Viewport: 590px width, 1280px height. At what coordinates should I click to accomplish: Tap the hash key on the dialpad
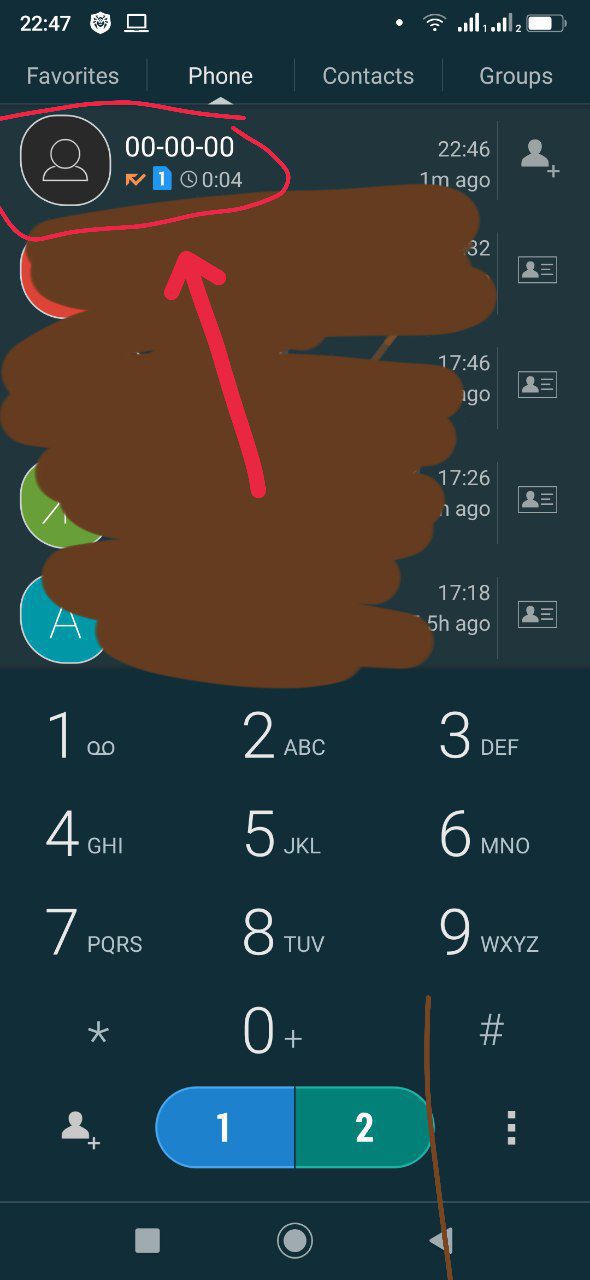(x=491, y=1031)
